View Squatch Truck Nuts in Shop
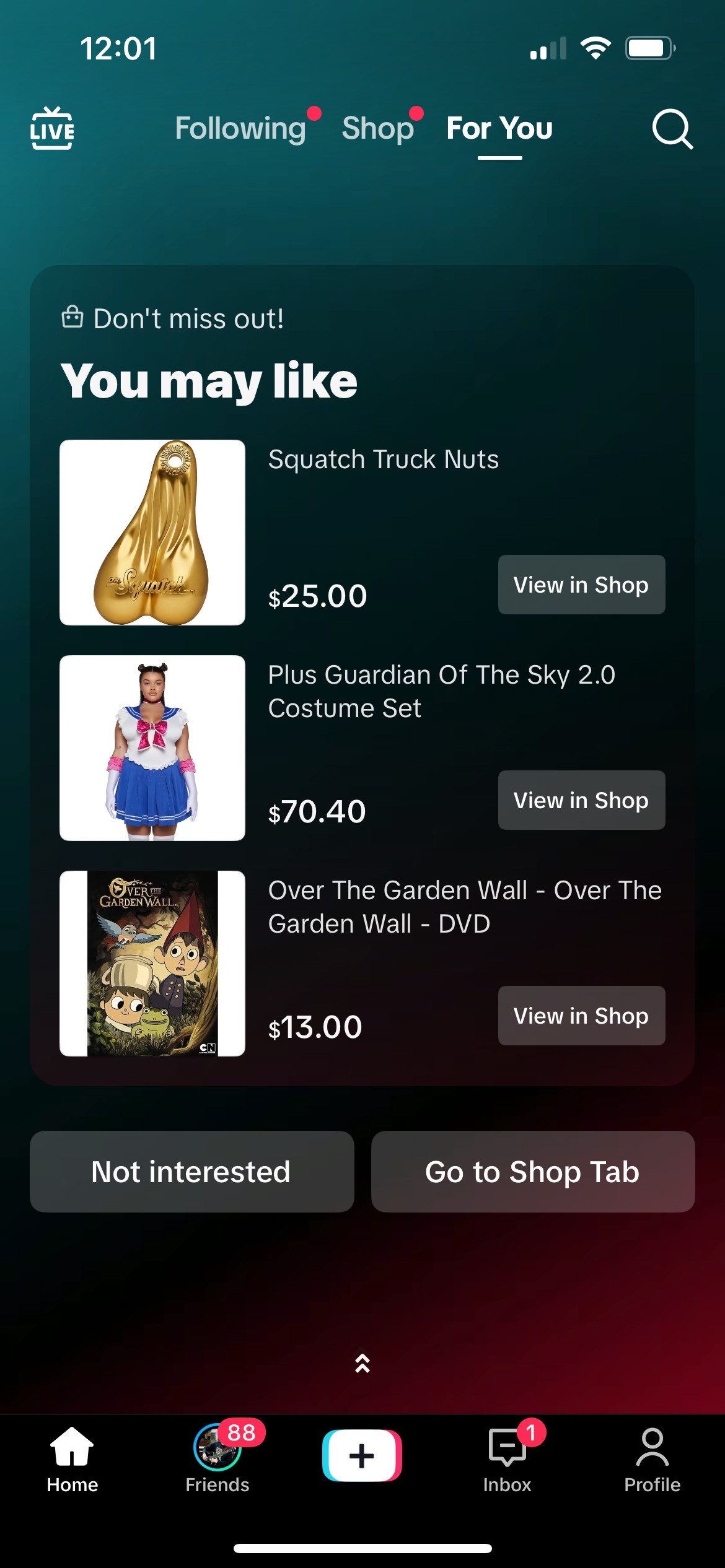This screenshot has width=725, height=1568. 581,585
